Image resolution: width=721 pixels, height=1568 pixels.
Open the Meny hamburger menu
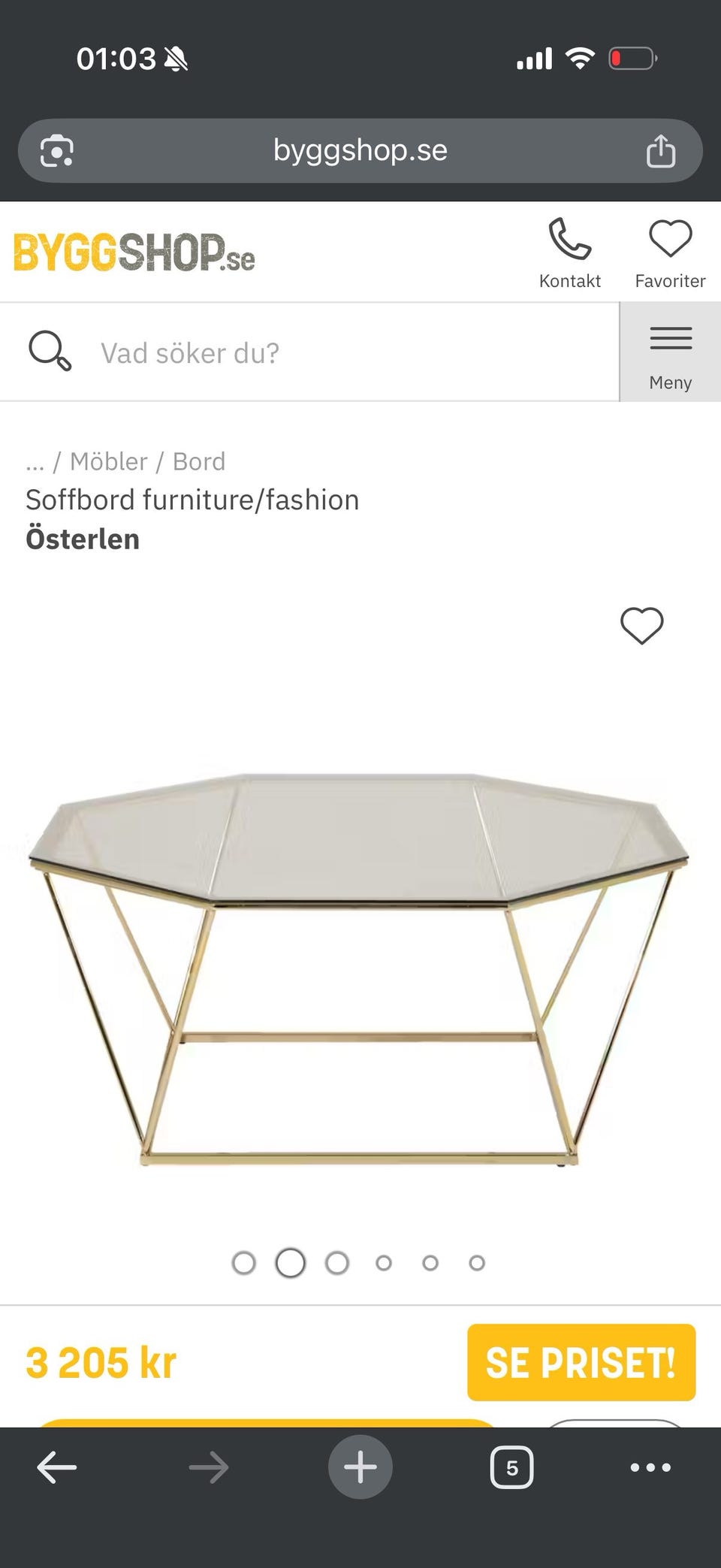pos(670,352)
